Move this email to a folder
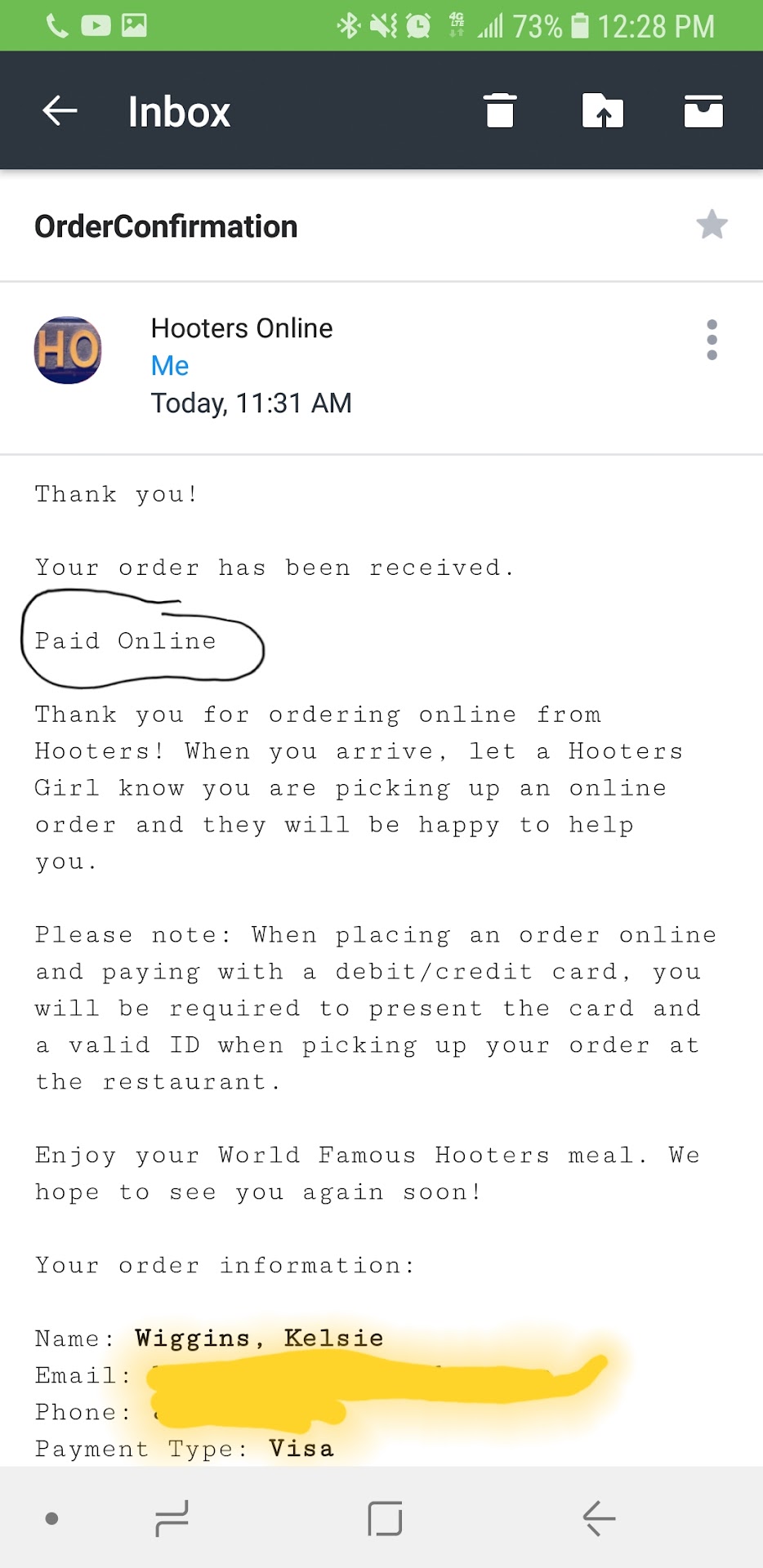The width and height of the screenshot is (763, 1568). click(602, 110)
